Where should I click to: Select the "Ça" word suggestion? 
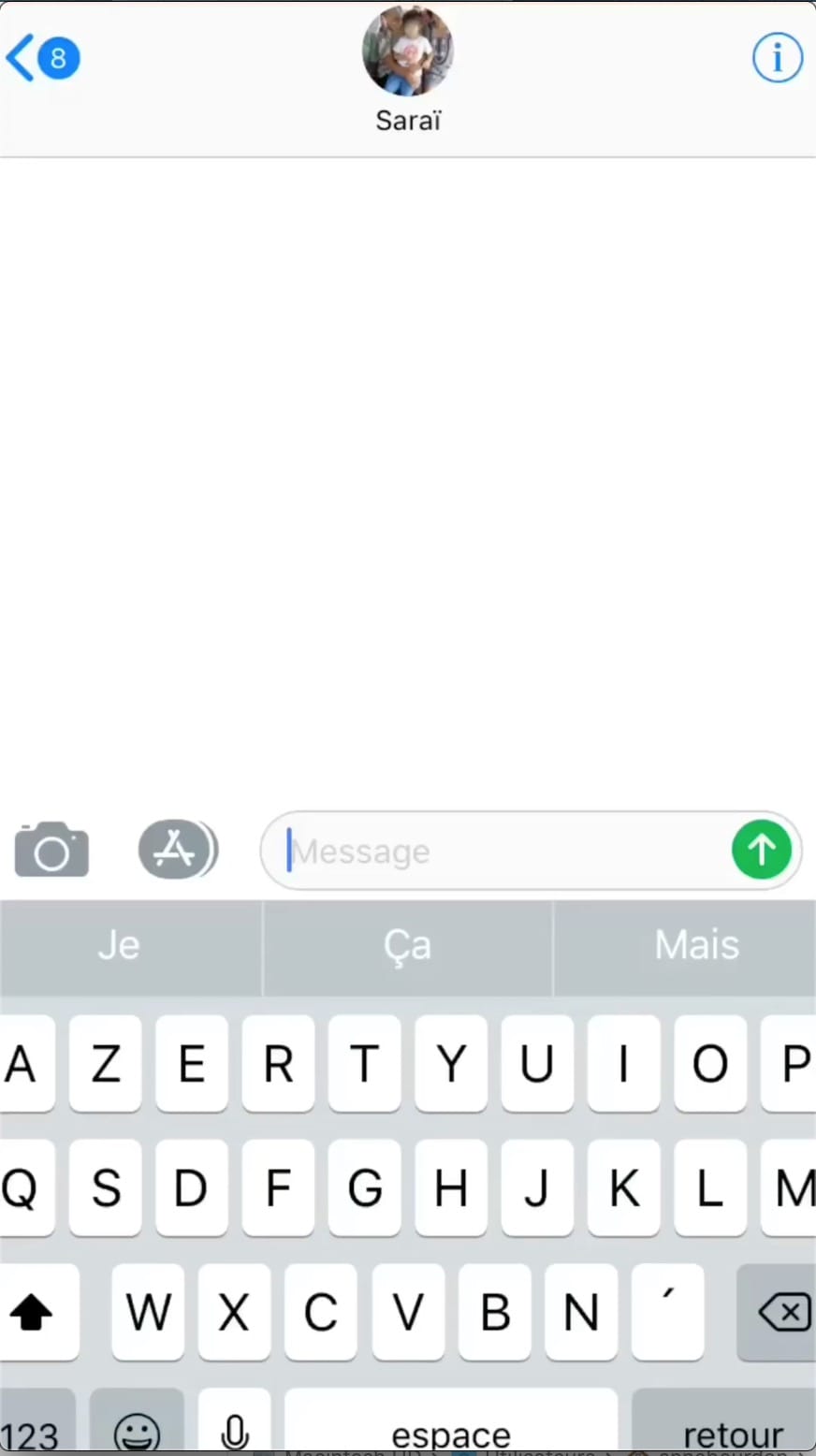tap(408, 945)
